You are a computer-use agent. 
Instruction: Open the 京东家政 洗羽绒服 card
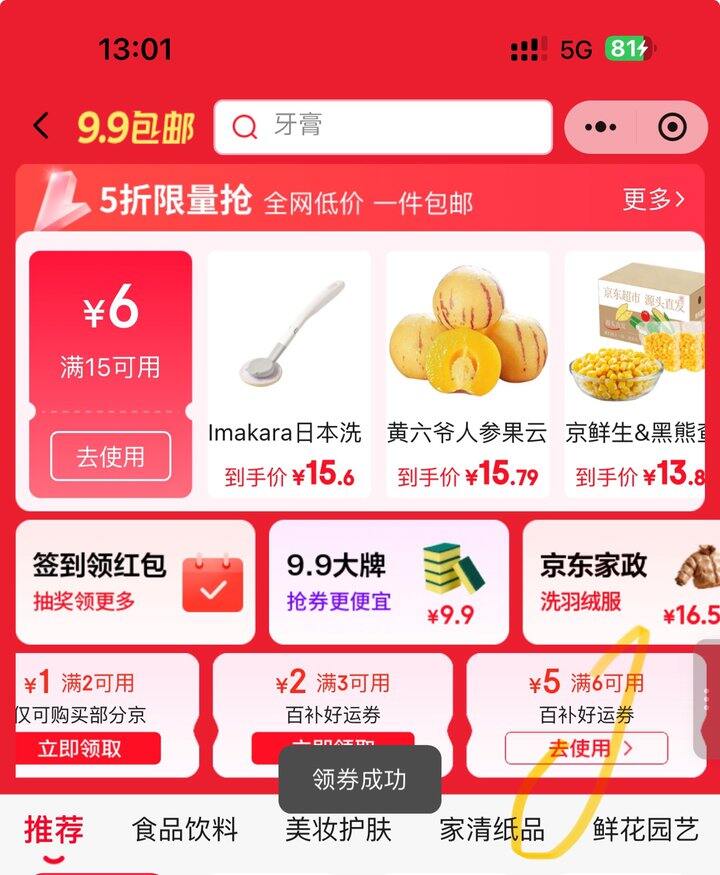(x=620, y=582)
